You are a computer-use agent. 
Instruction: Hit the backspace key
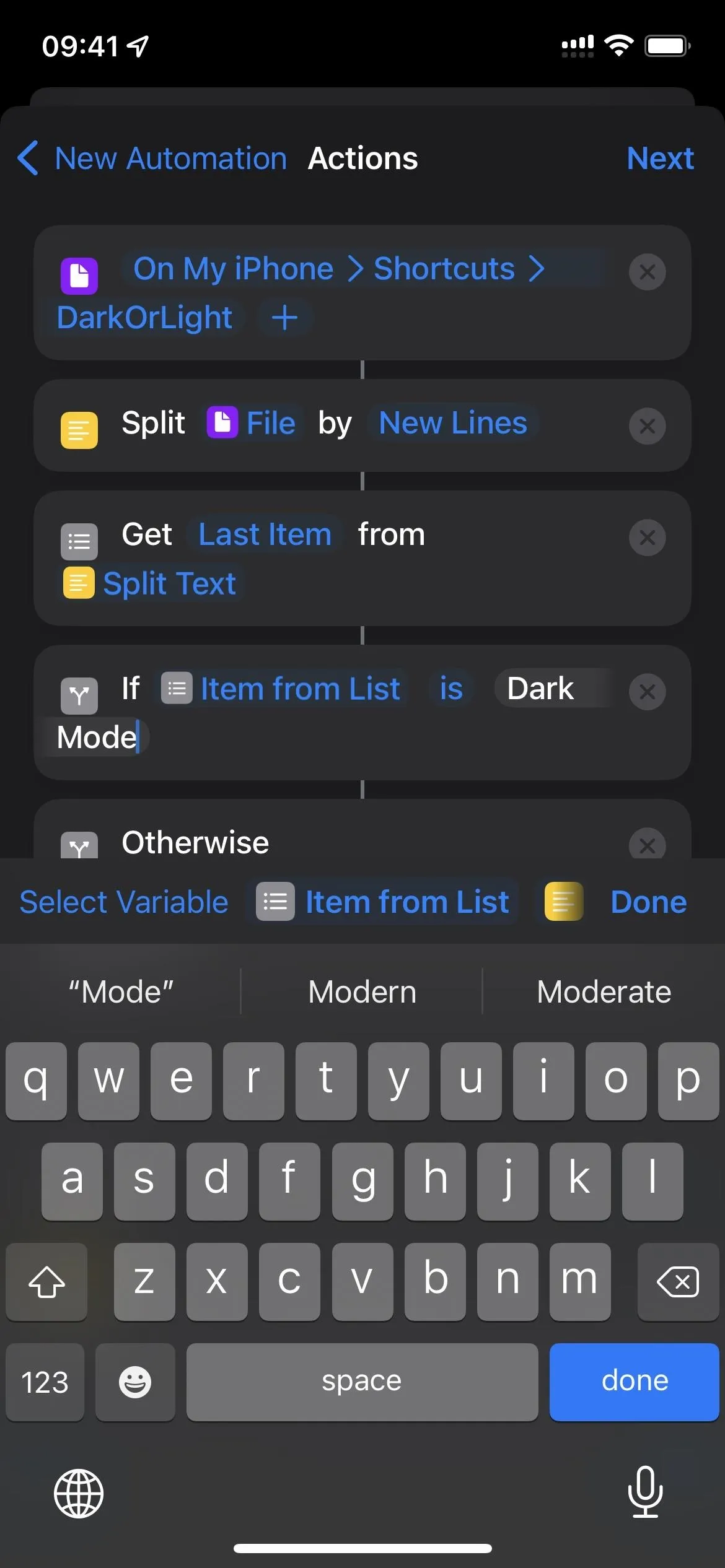(x=678, y=1282)
